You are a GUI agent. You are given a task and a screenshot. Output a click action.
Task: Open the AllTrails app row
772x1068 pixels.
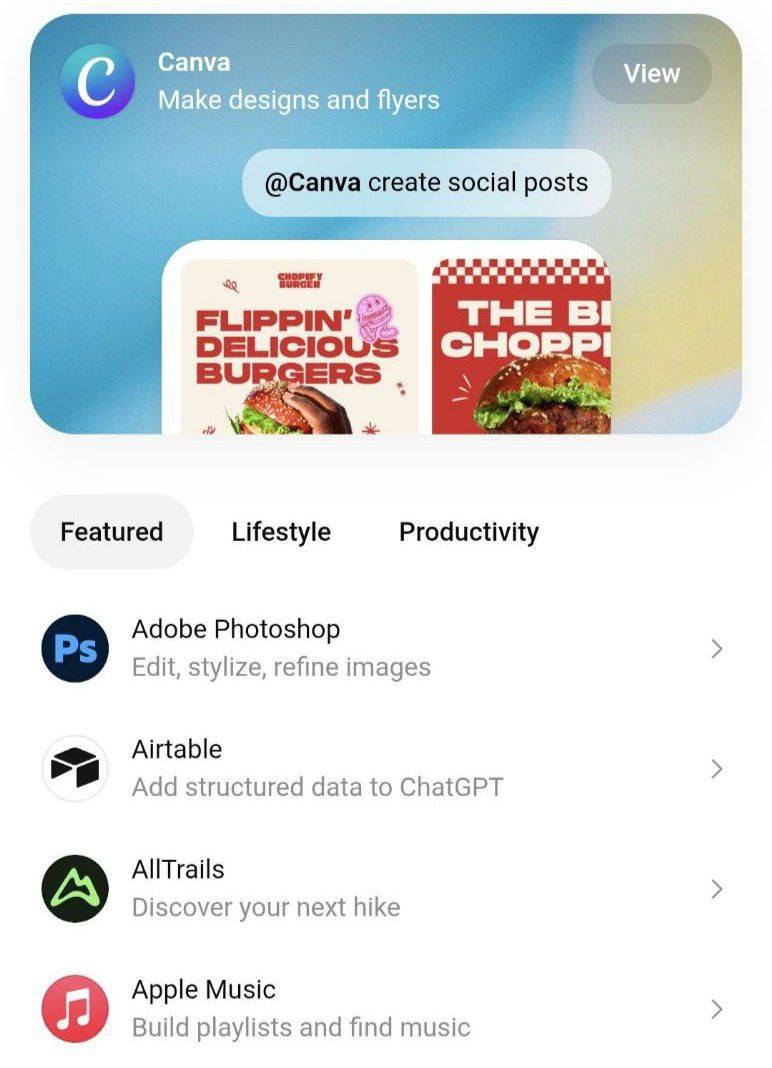385,888
